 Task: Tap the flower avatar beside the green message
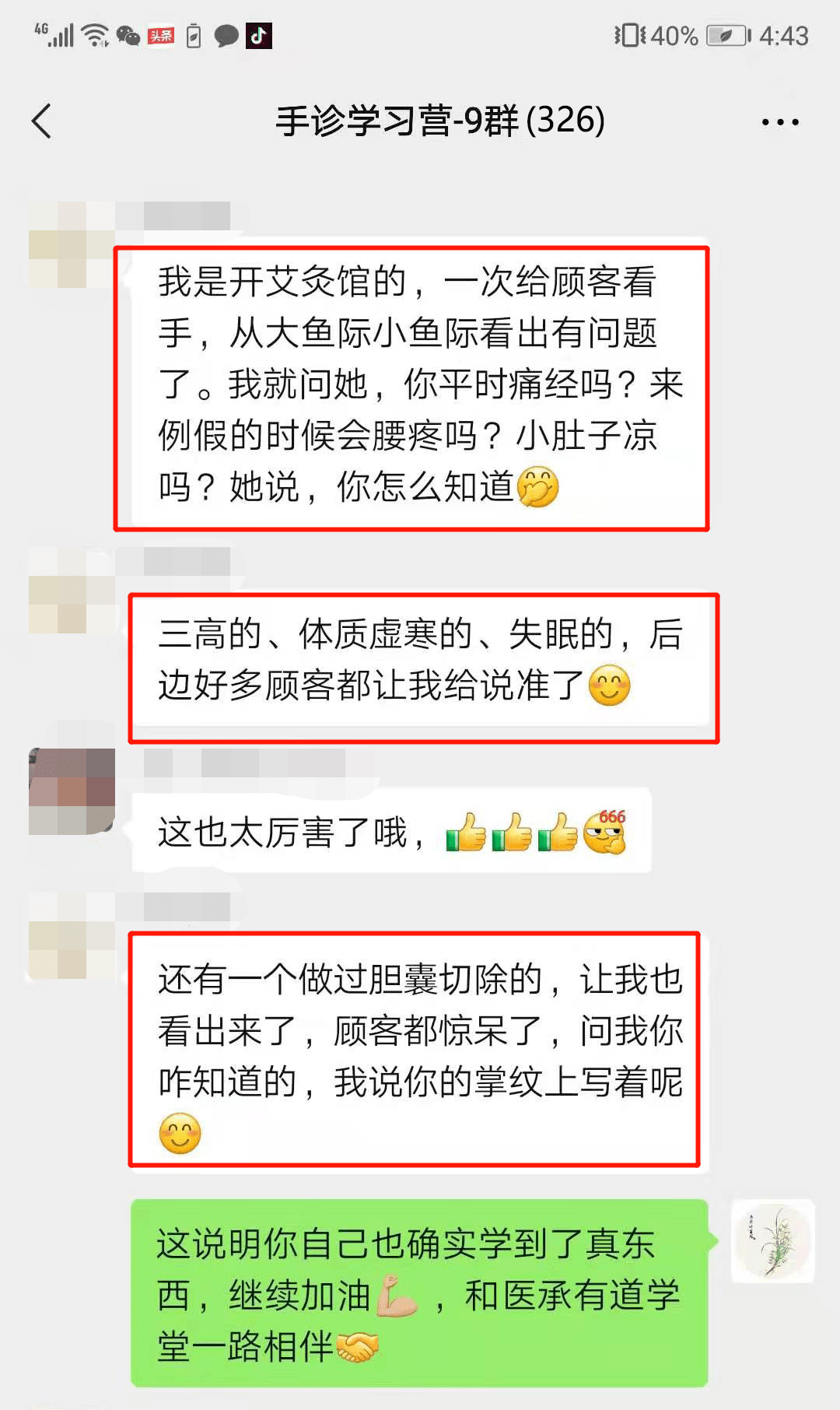pyautogui.click(x=772, y=1241)
